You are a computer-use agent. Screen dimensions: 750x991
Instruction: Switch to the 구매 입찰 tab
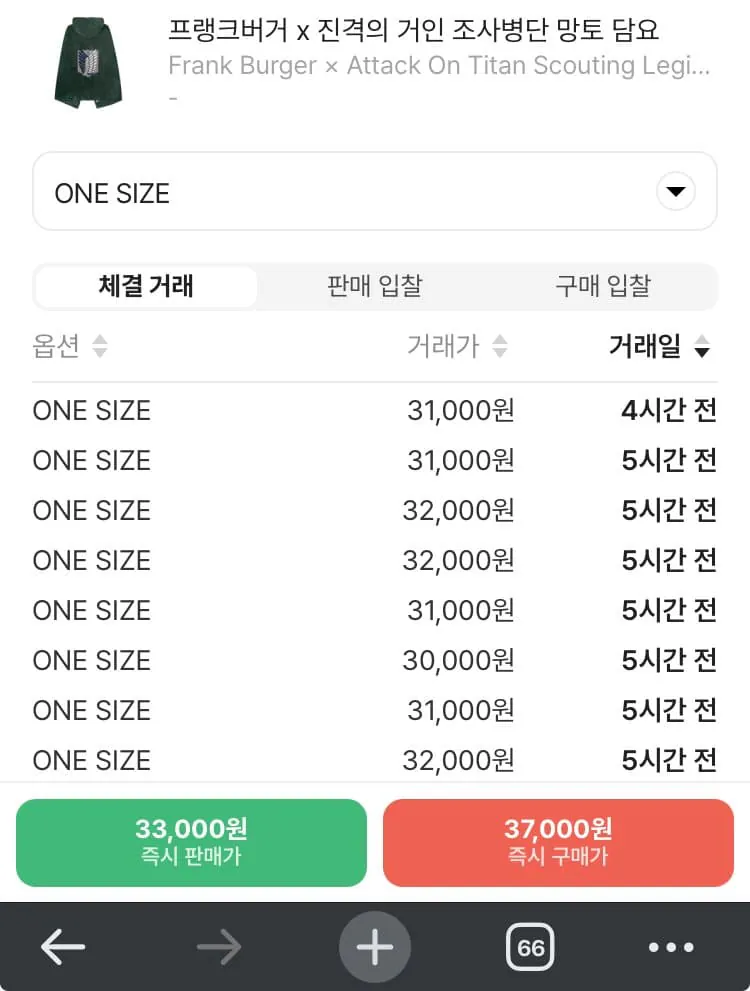coord(603,287)
